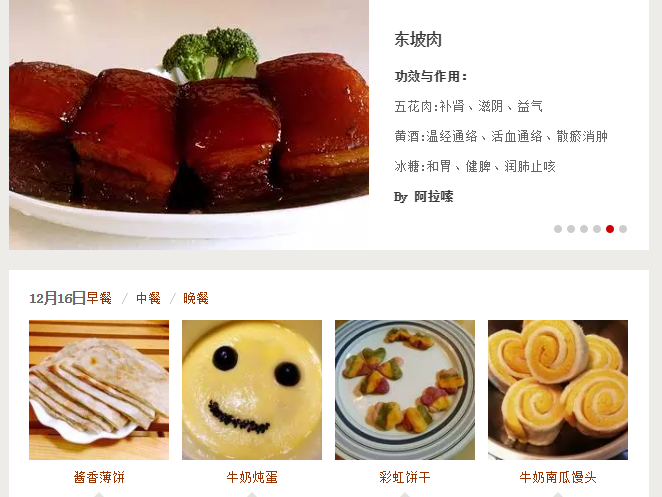This screenshot has width=662, height=497.
Task: Tap the 酱香薄饼 title link
Action: click(99, 478)
